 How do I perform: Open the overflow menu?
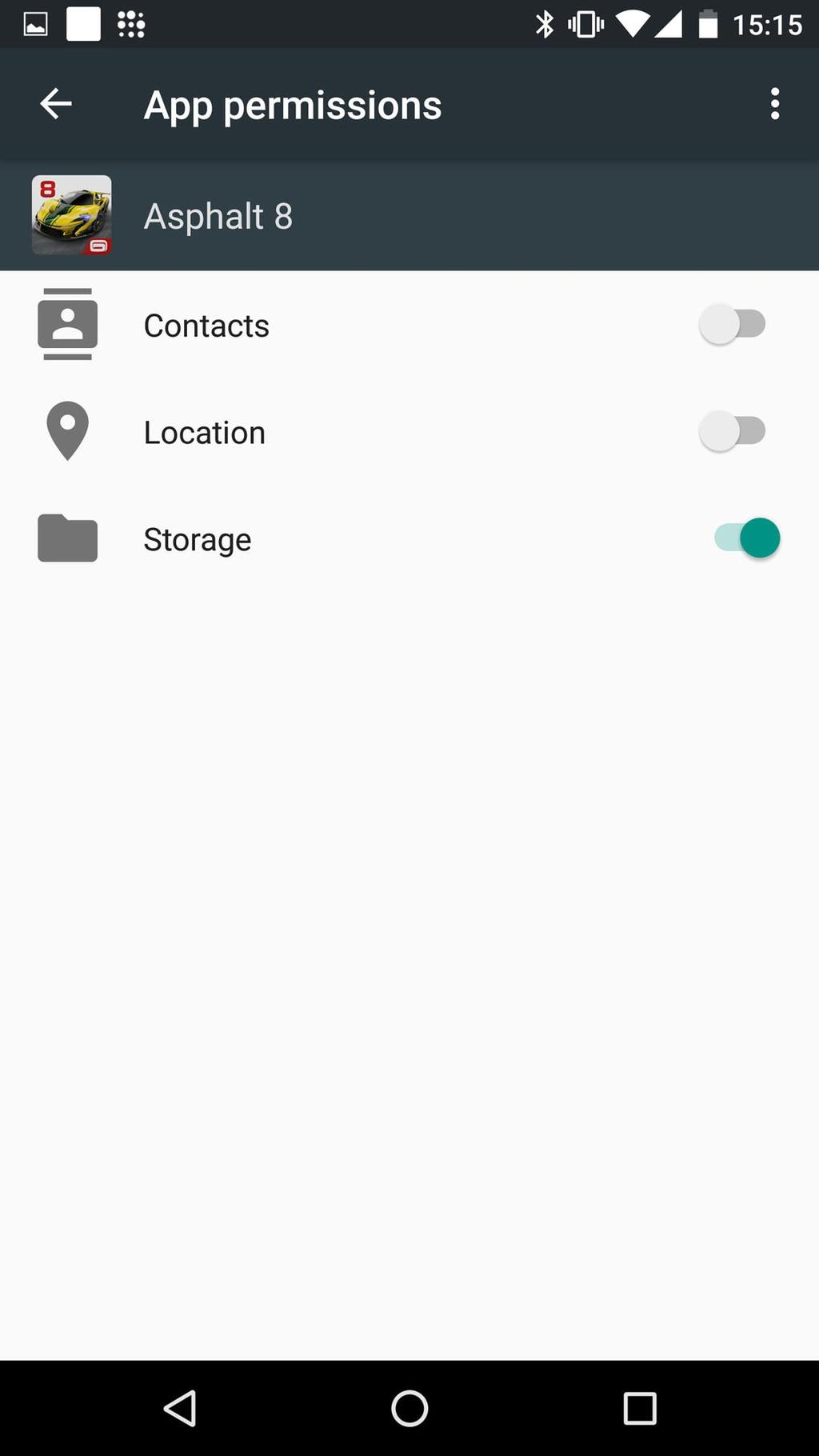(x=774, y=104)
